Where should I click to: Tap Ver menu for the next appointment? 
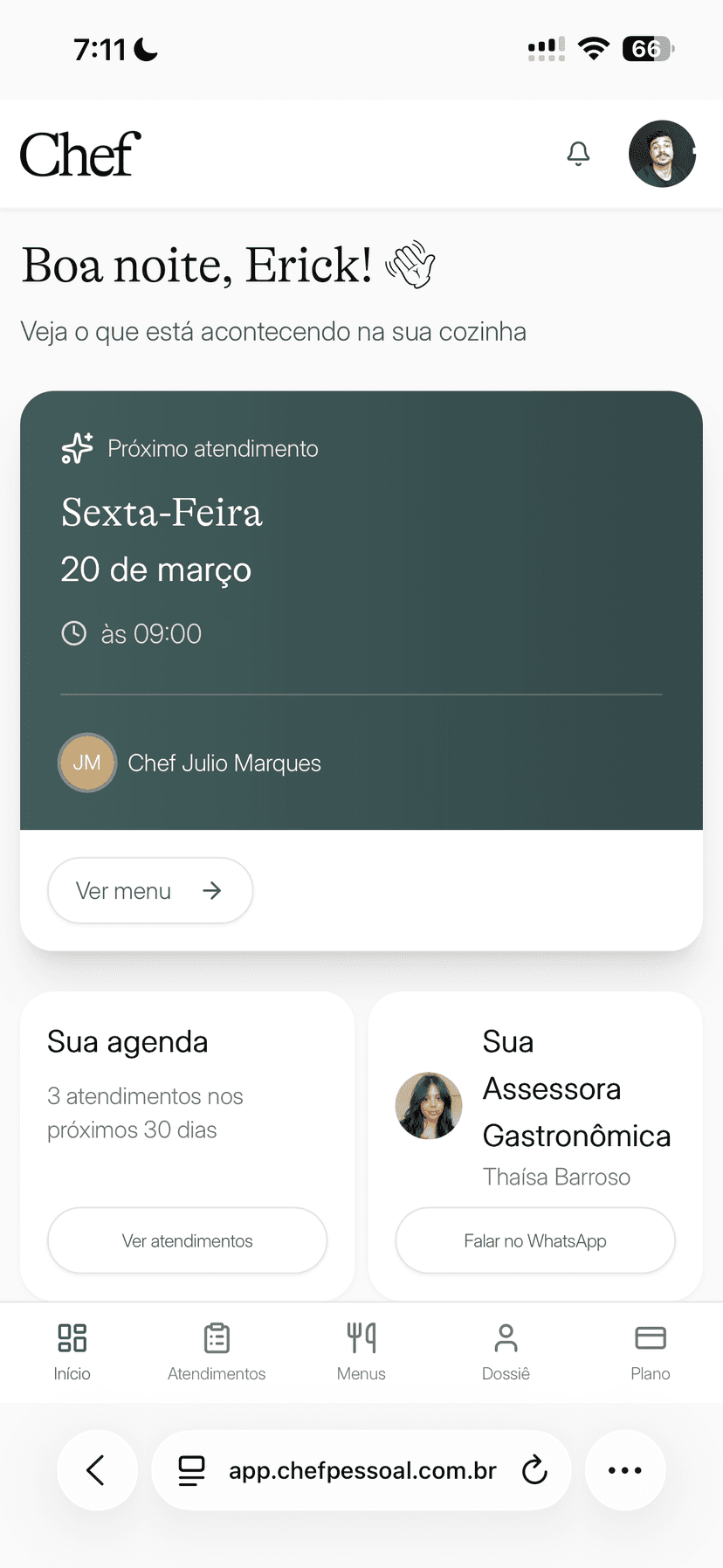pyautogui.click(x=149, y=890)
